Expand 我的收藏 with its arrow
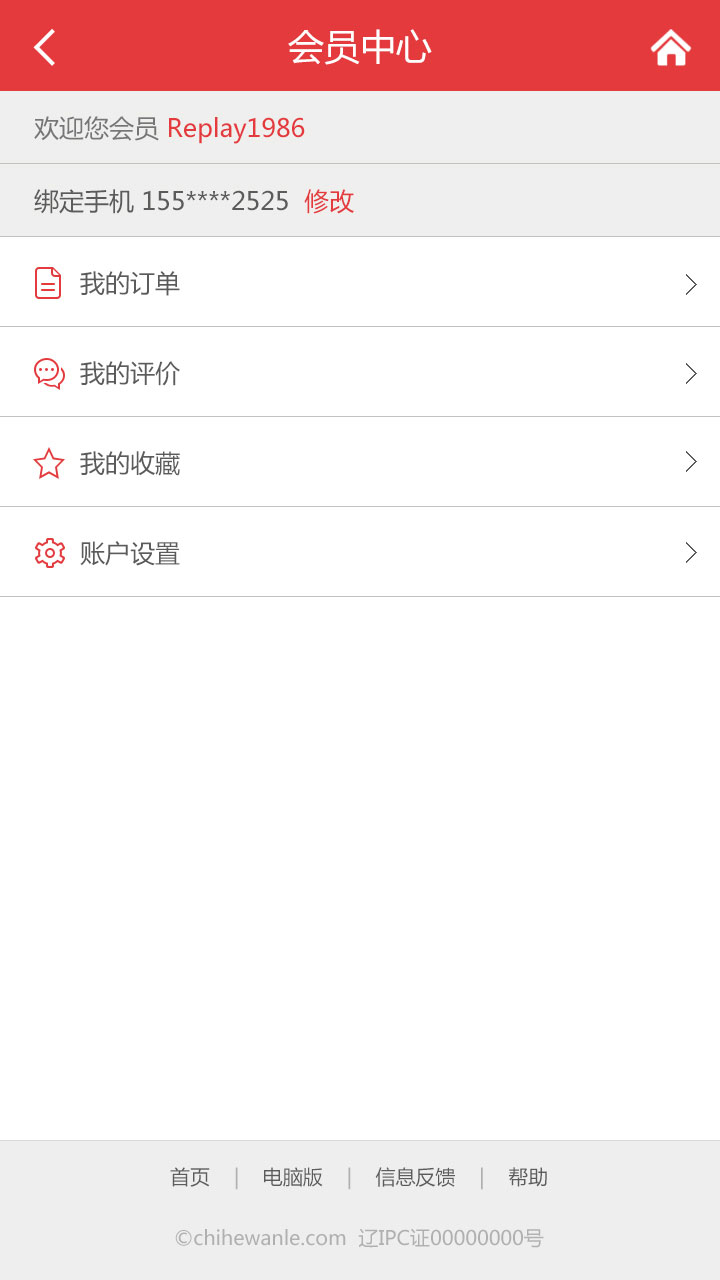 click(690, 462)
